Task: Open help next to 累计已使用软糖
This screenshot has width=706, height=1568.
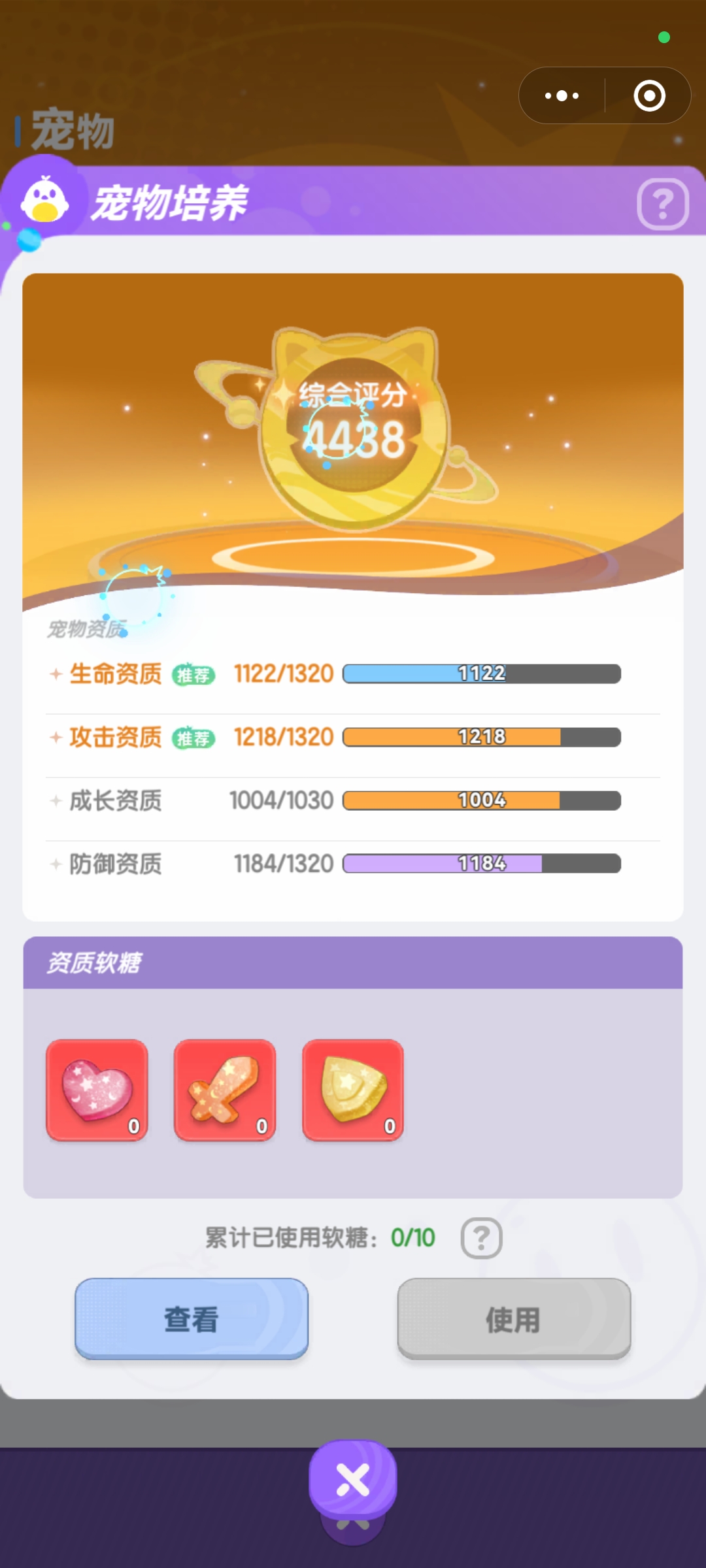Action: pos(481,1237)
